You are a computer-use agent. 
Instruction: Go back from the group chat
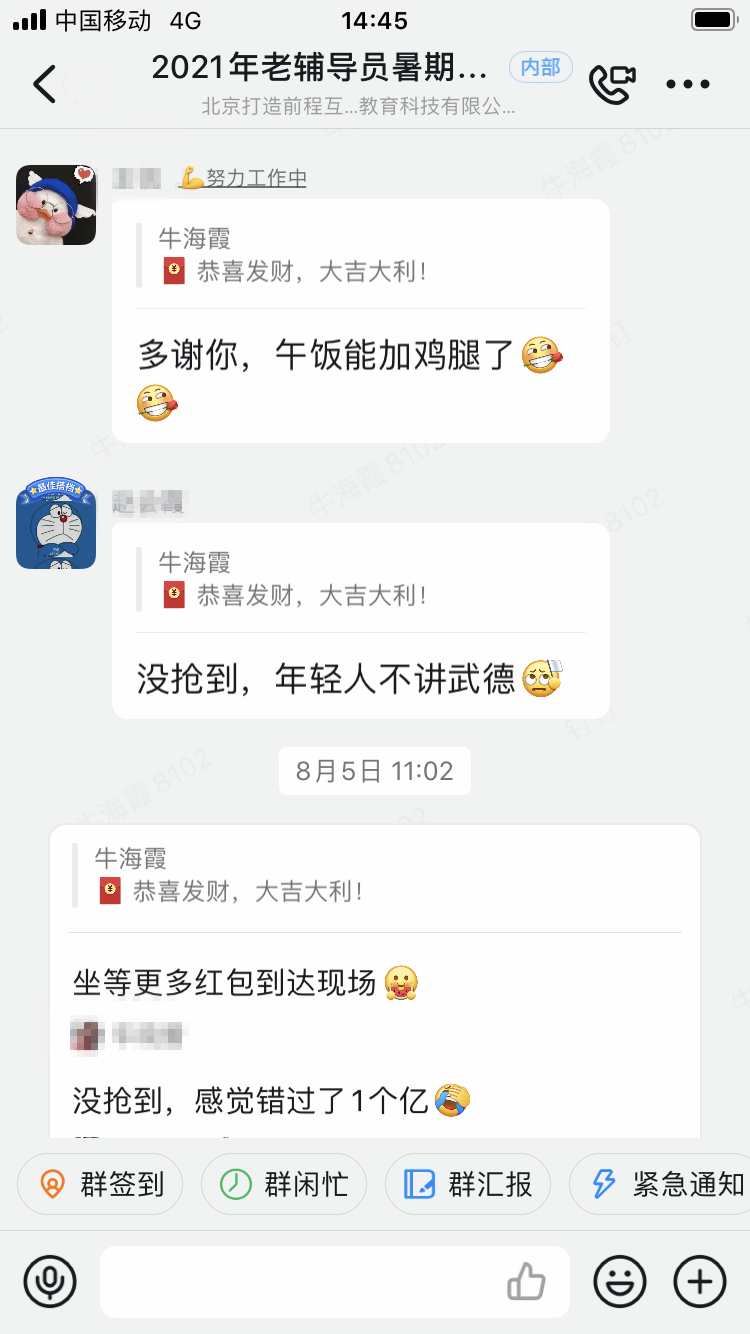pos(45,84)
